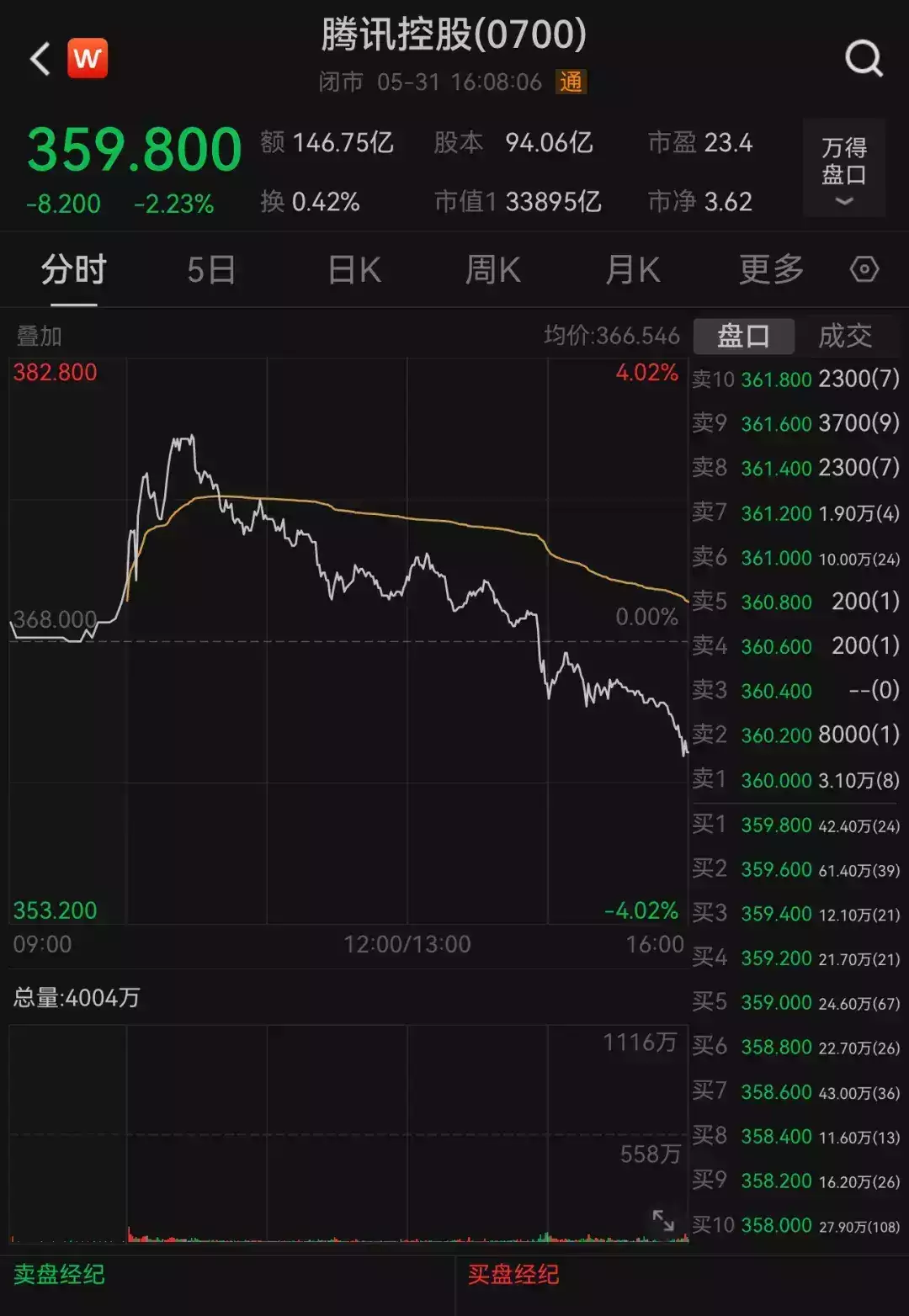The image size is (909, 1316).
Task: Show the 盘口 order book
Action: point(743,337)
